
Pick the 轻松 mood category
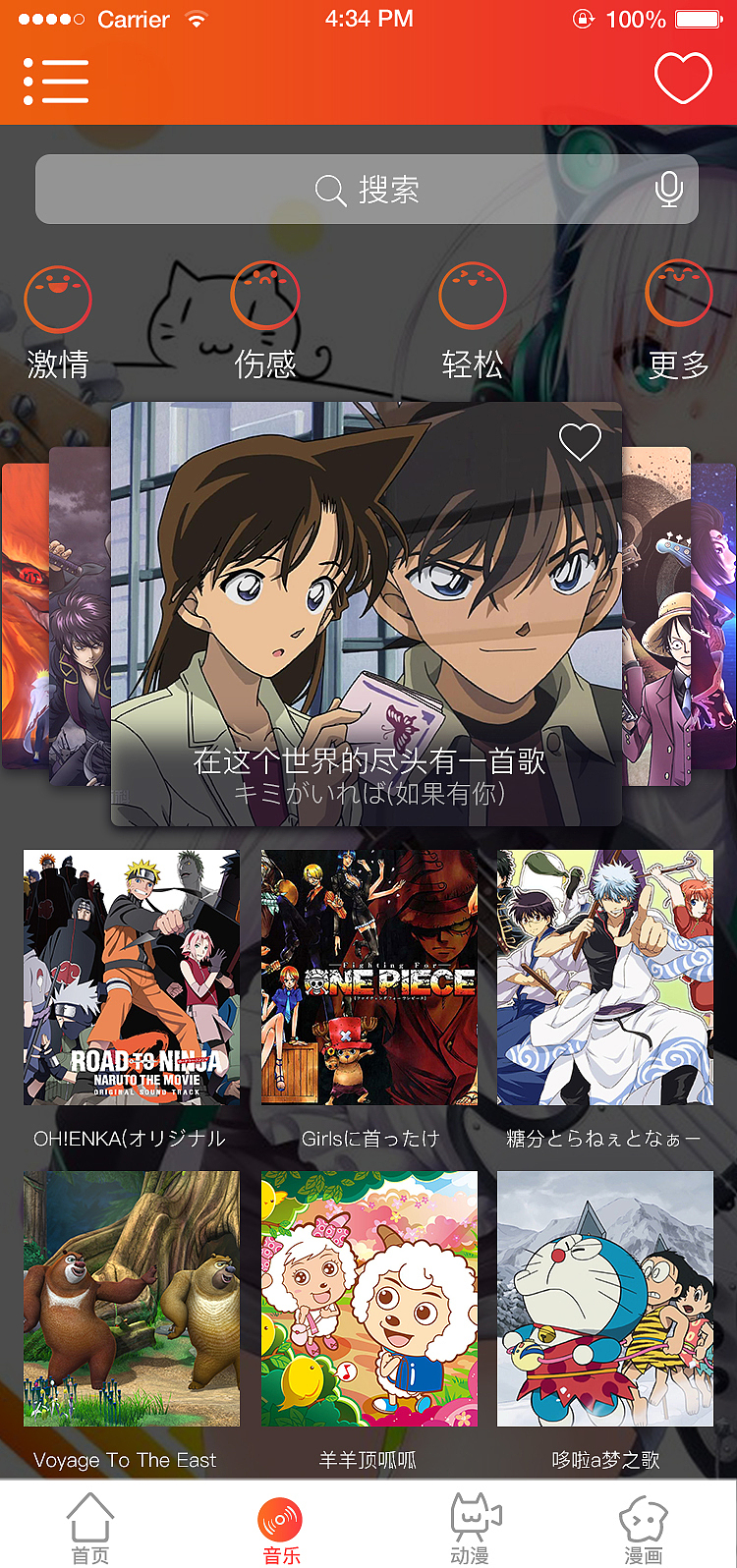tap(473, 321)
